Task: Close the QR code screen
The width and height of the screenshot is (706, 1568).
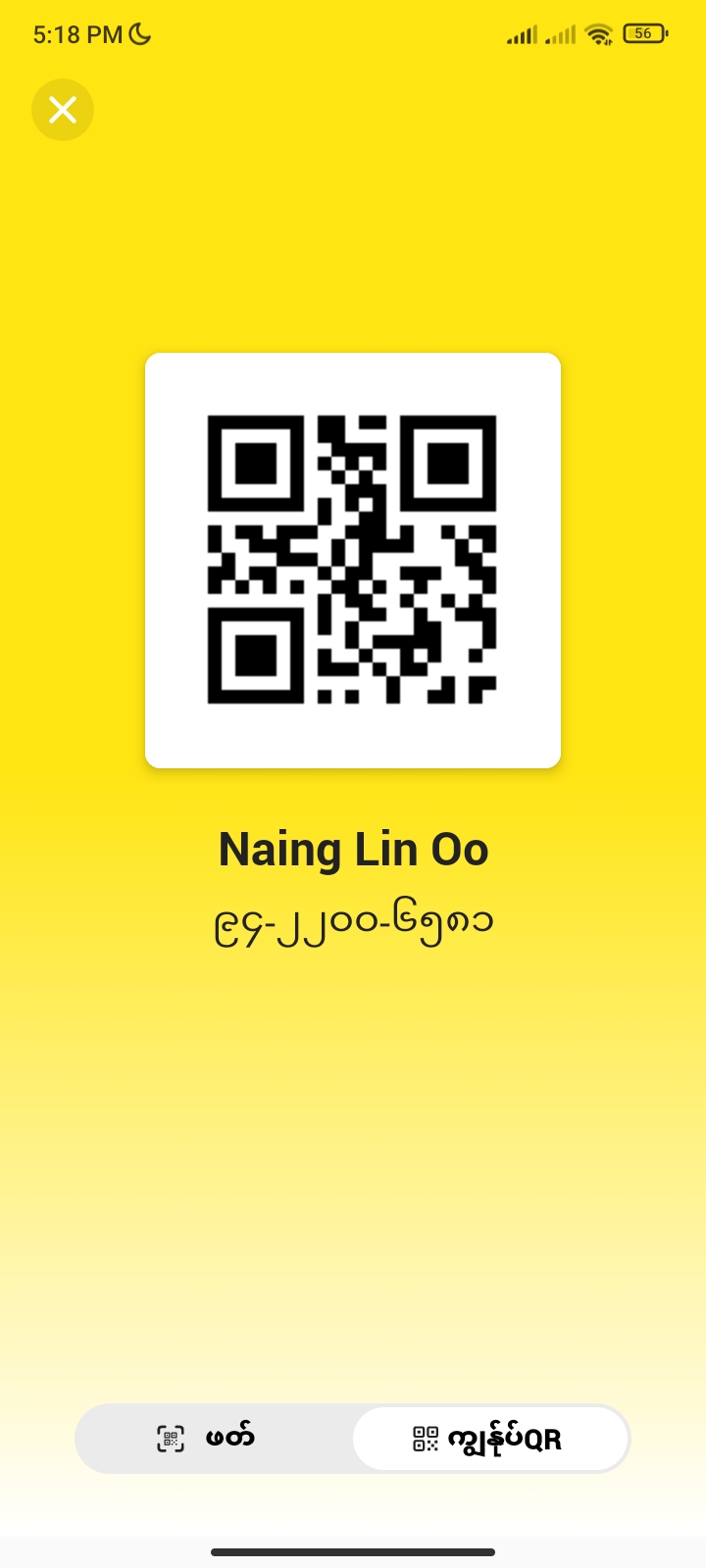Action: click(x=63, y=110)
